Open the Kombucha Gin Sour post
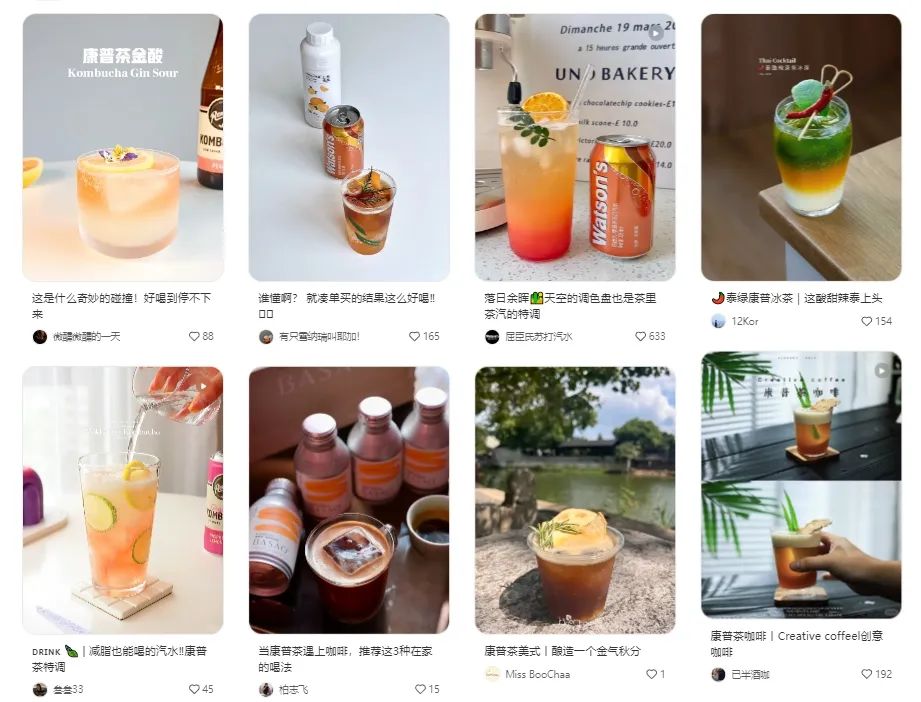The image size is (921, 702). (122, 148)
